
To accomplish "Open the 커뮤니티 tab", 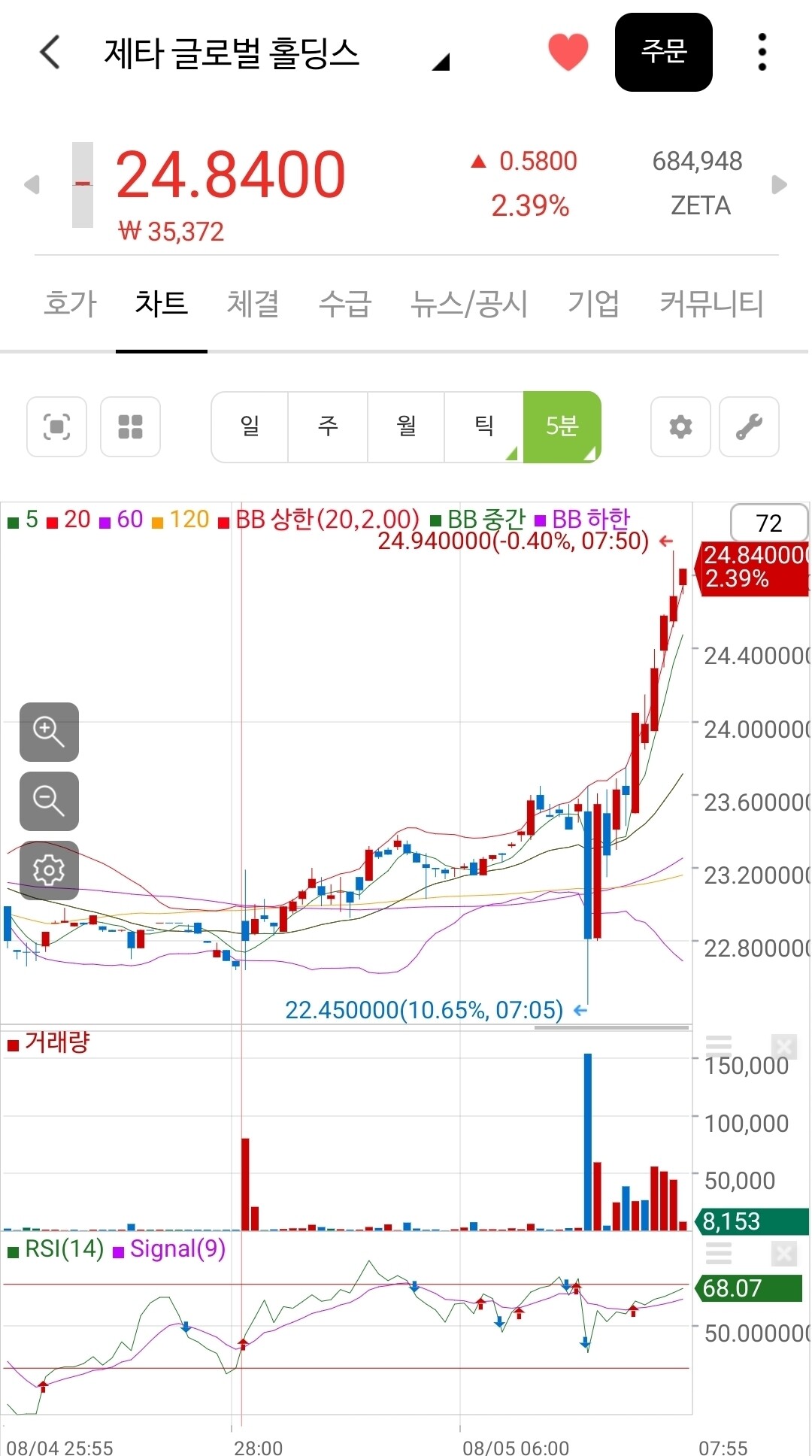I will coord(711,304).
